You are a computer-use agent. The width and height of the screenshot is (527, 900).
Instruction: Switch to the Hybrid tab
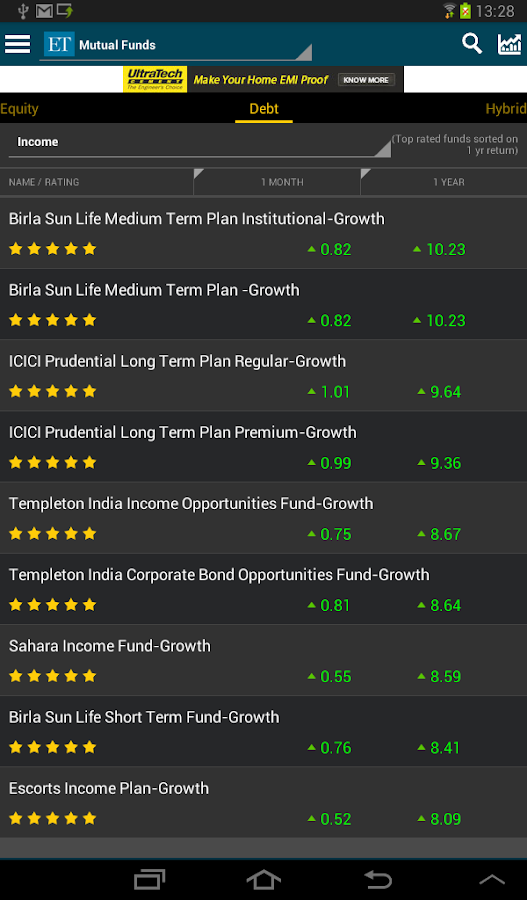click(506, 109)
